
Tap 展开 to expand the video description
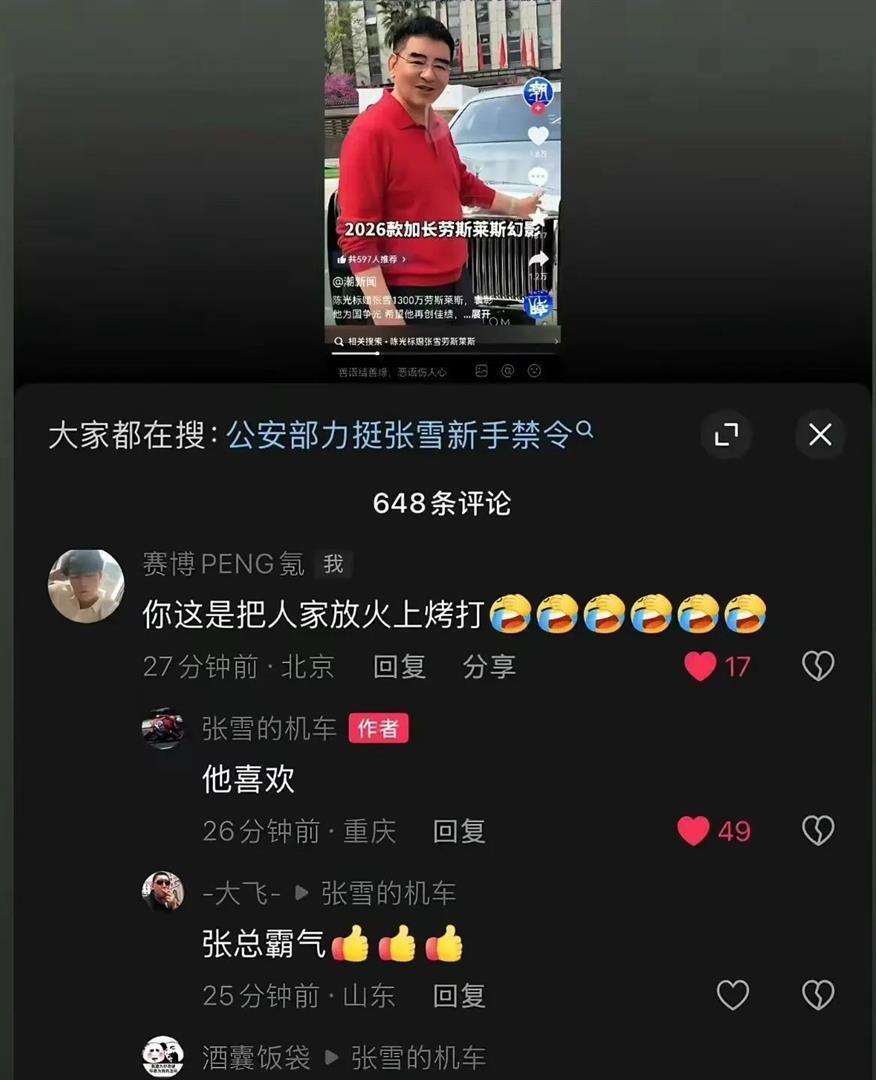click(483, 314)
